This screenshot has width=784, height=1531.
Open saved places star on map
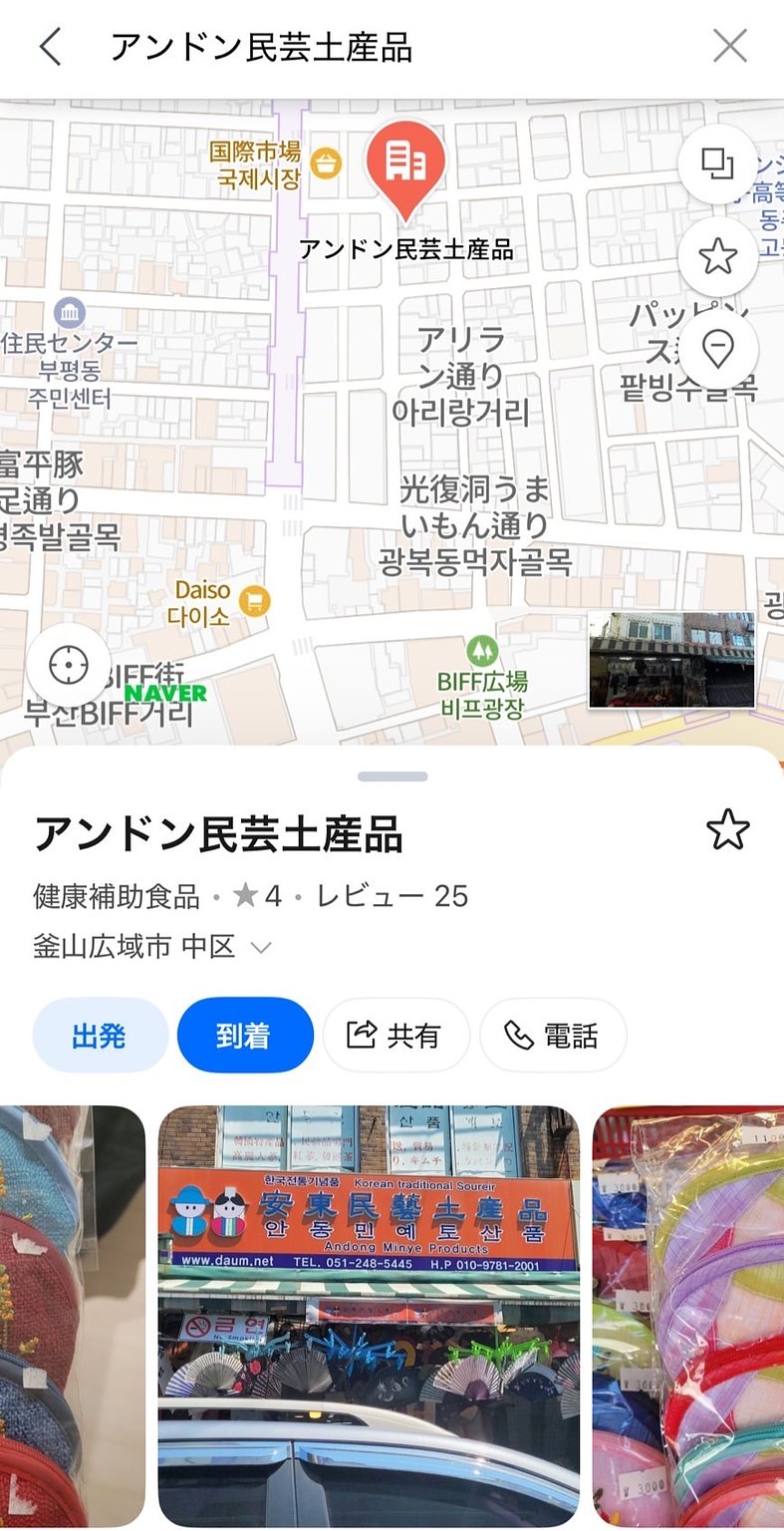point(717,257)
